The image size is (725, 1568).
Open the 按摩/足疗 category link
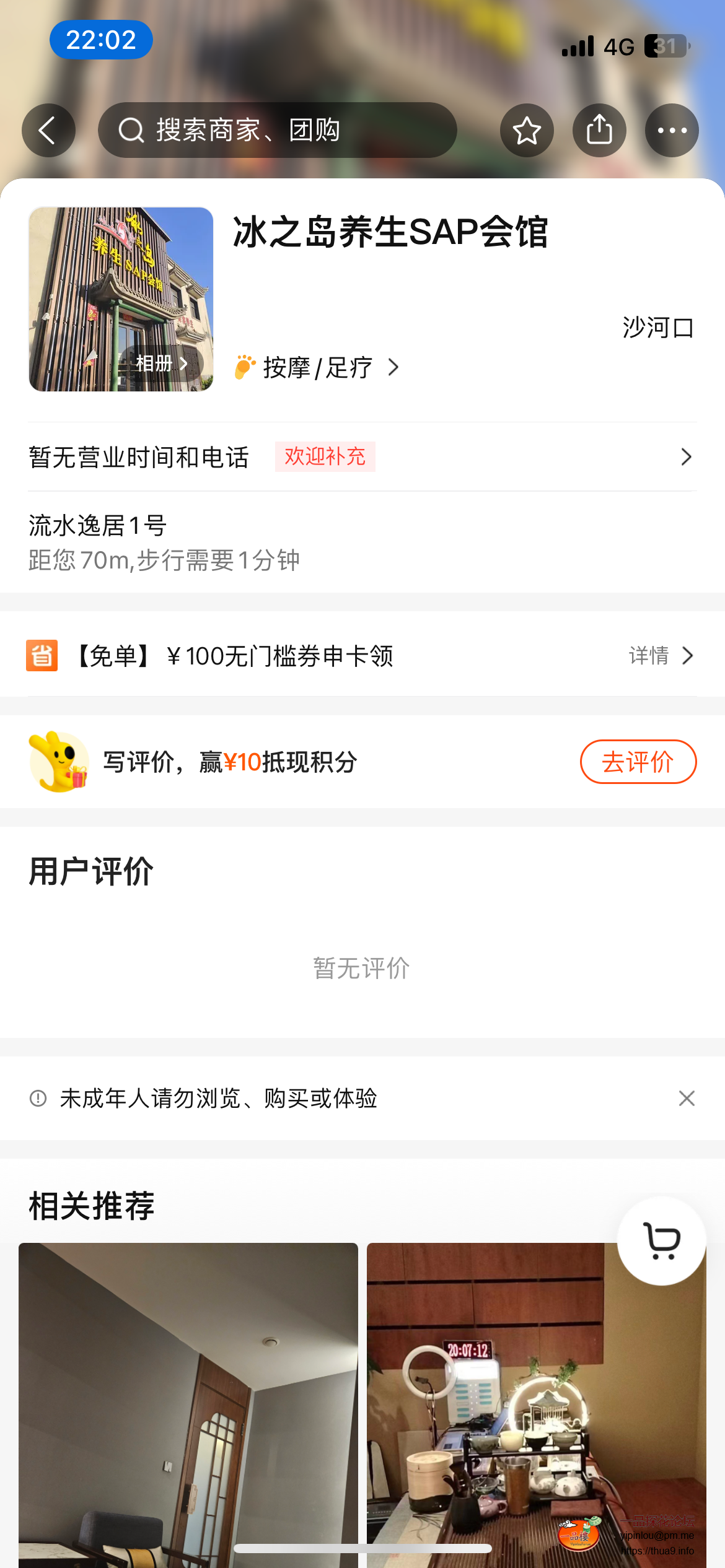pos(317,368)
